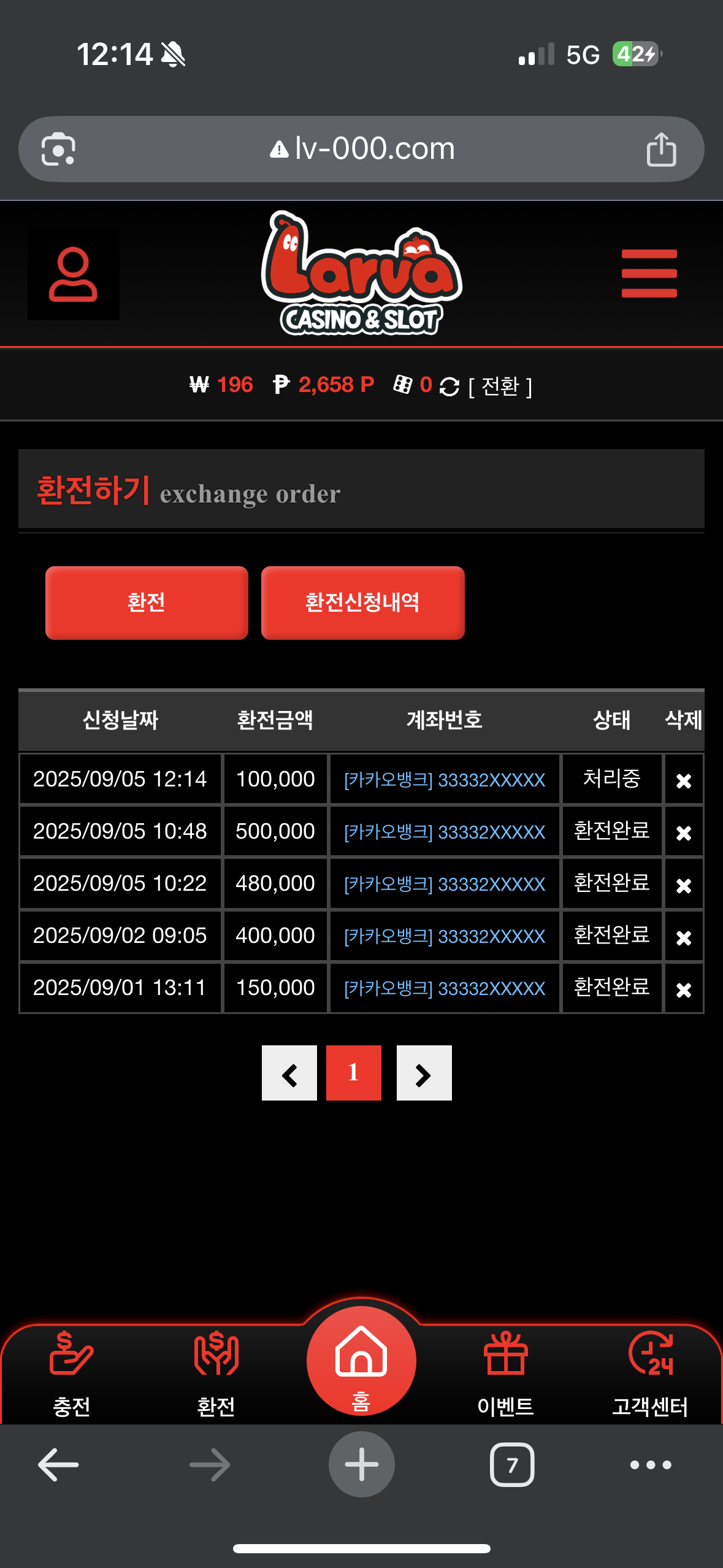Open the user profile icon
This screenshot has height=1568, width=723.
pyautogui.click(x=73, y=274)
